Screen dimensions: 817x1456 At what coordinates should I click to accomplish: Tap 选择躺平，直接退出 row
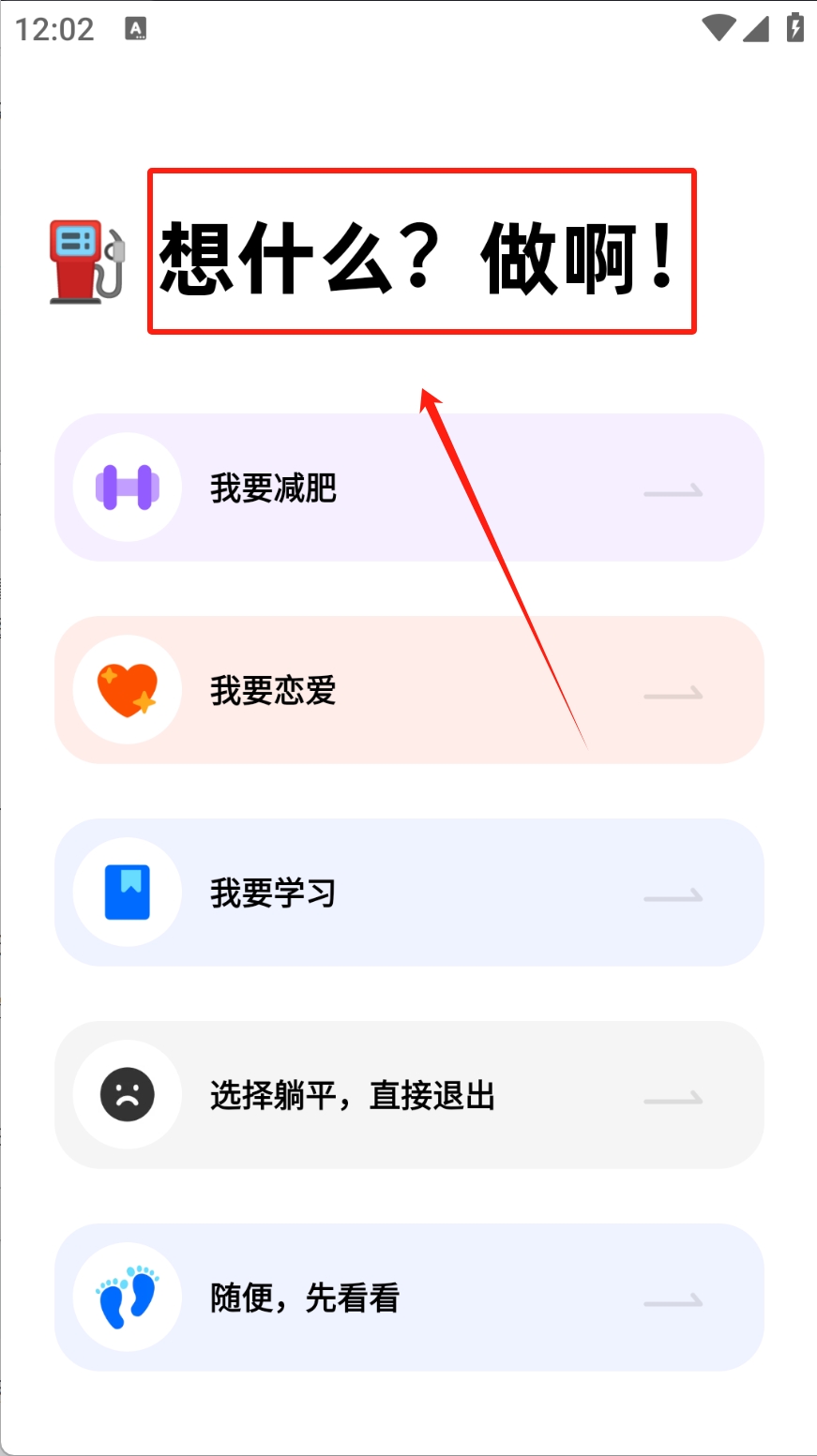409,1095
